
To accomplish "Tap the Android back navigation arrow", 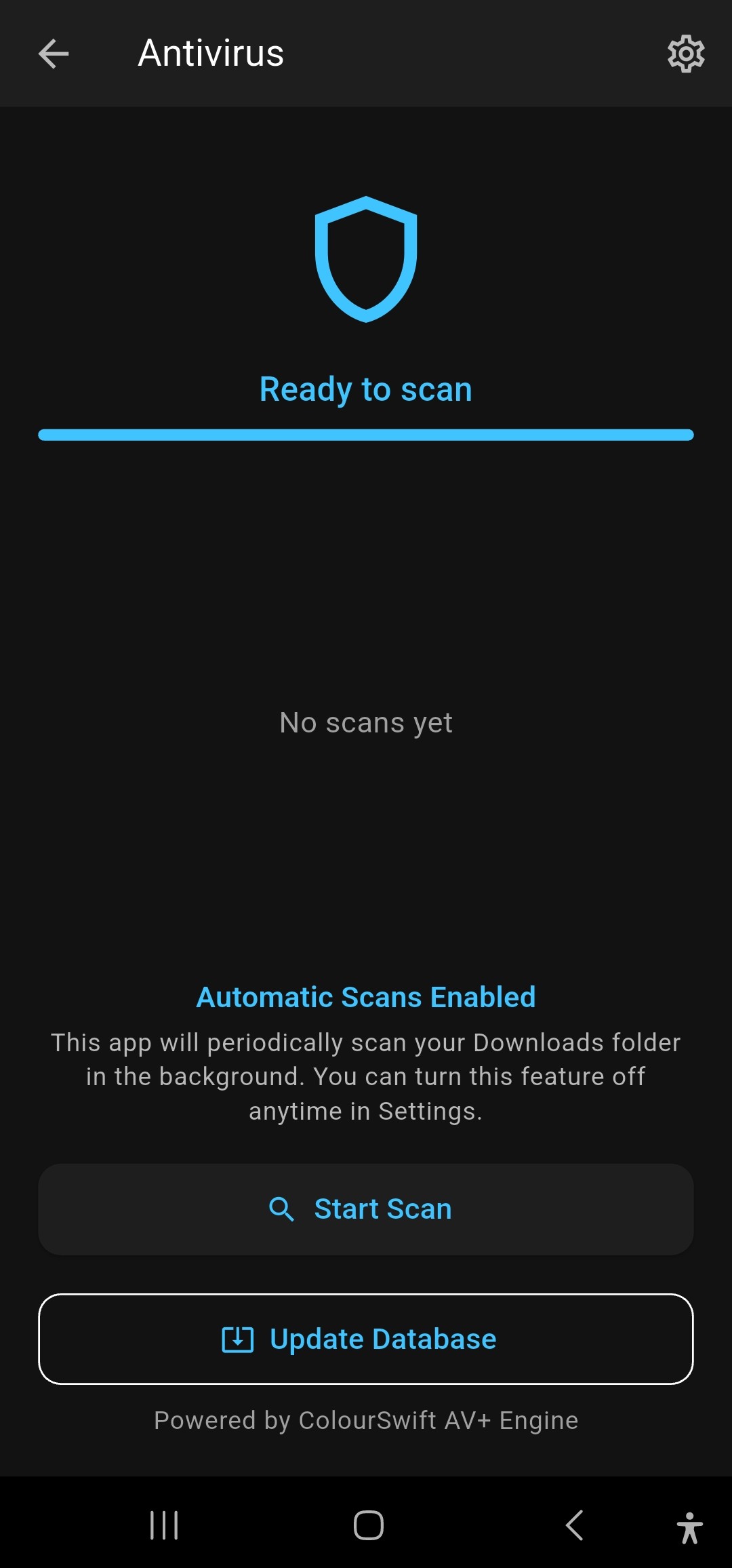I will (x=573, y=1526).
